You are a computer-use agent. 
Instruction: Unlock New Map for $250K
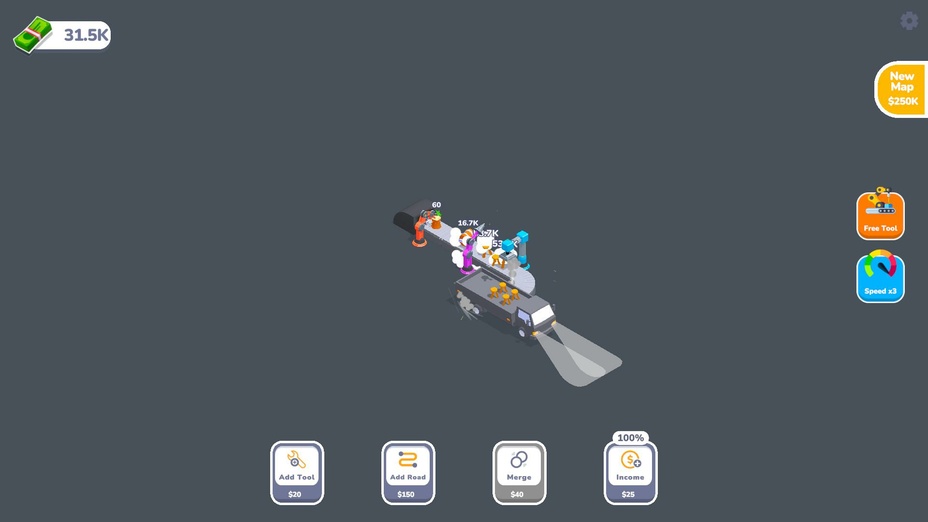(902, 89)
